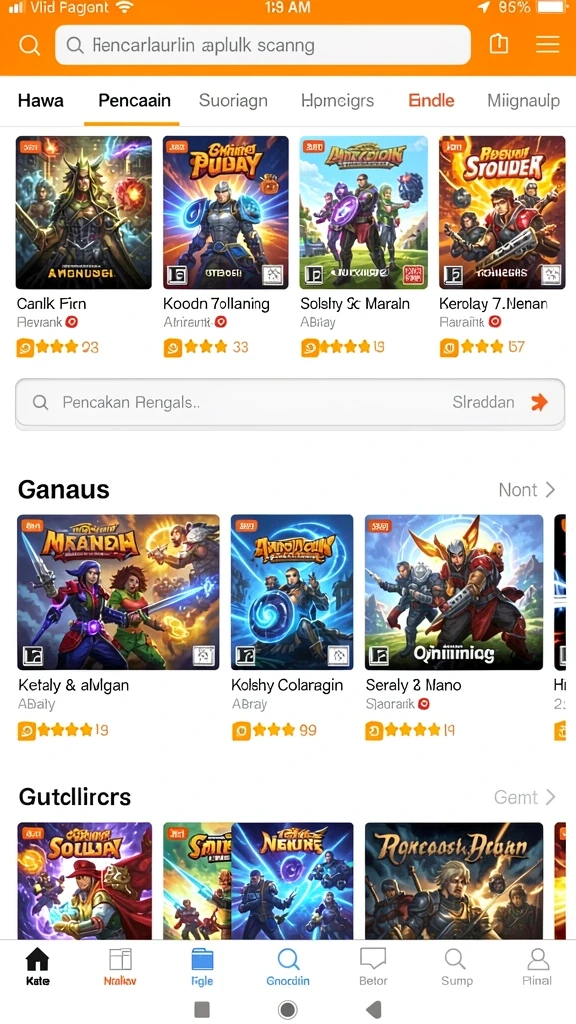The width and height of the screenshot is (576, 1024).
Task: Tap the search icon in the orange header
Action: tap(29, 45)
